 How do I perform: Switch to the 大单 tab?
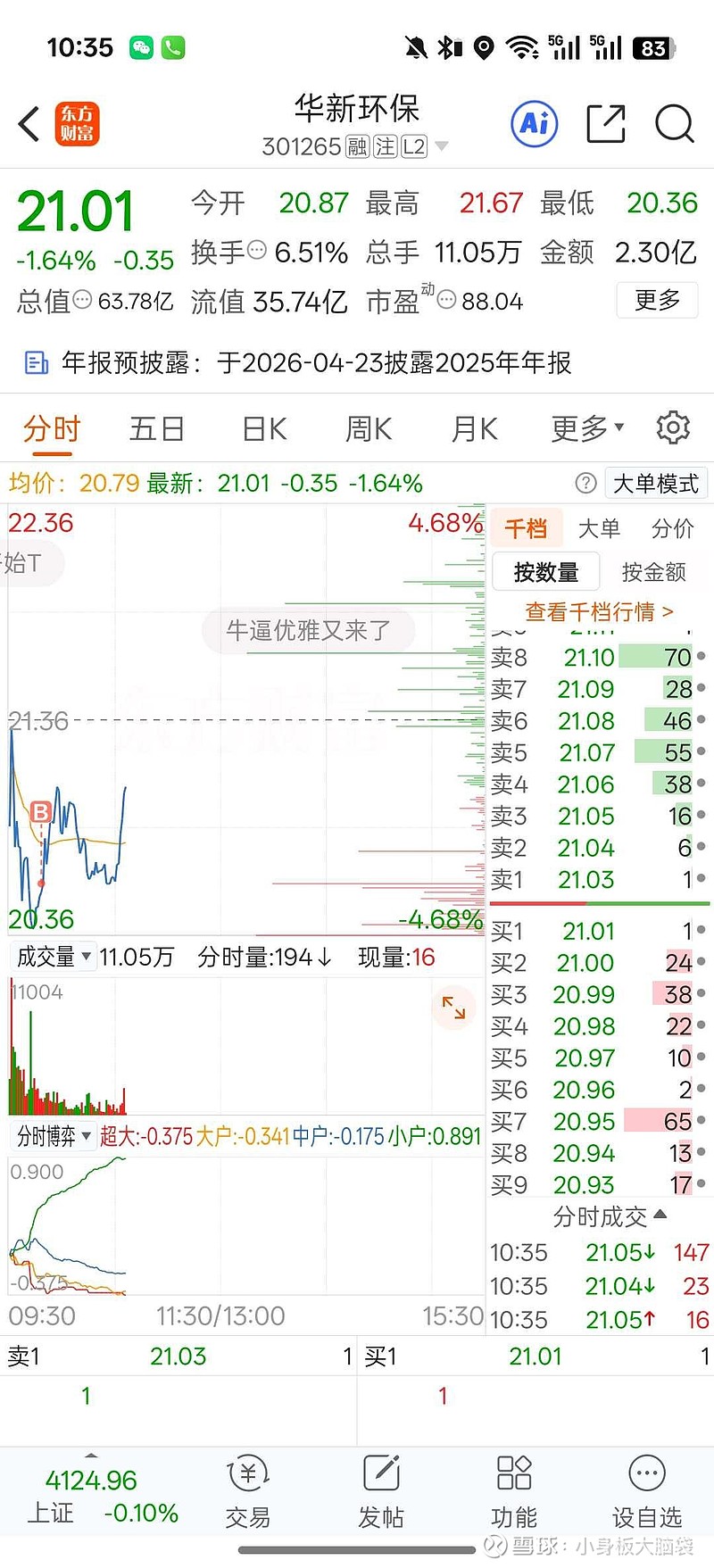pos(599,528)
